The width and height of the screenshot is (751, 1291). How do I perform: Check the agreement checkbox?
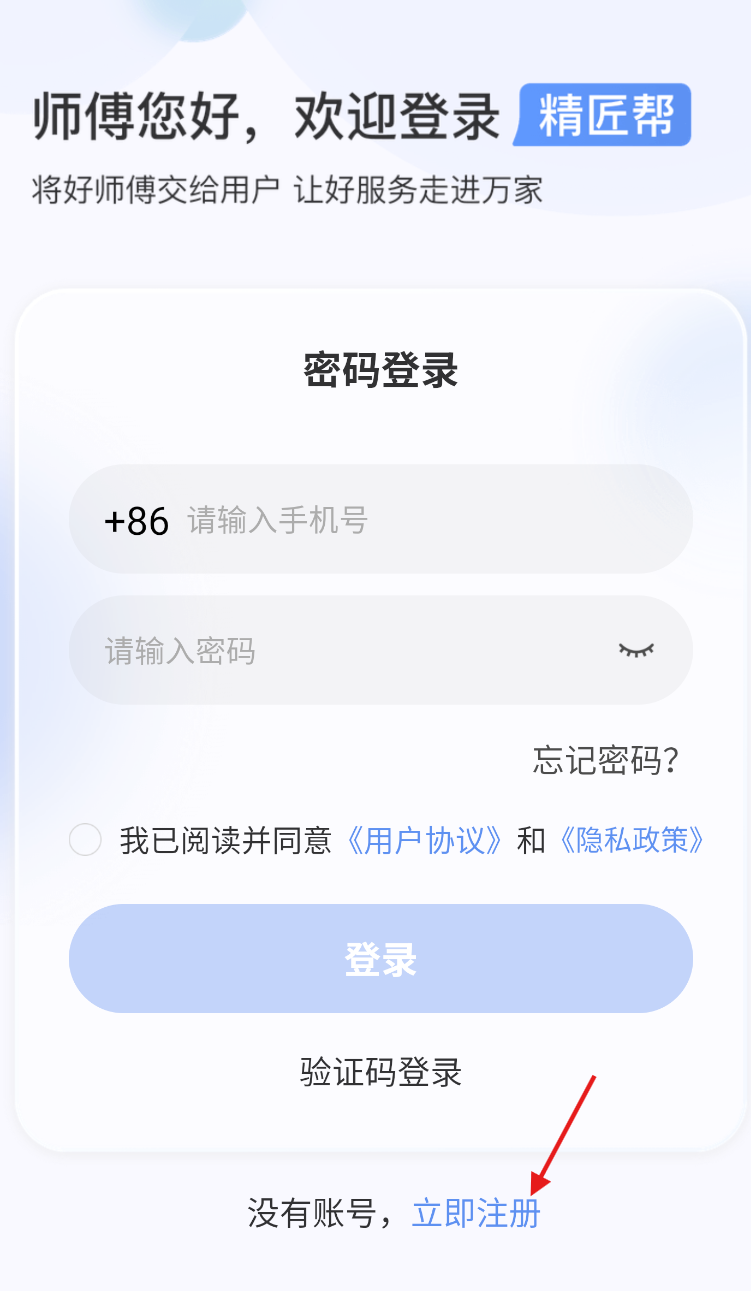[x=85, y=840]
